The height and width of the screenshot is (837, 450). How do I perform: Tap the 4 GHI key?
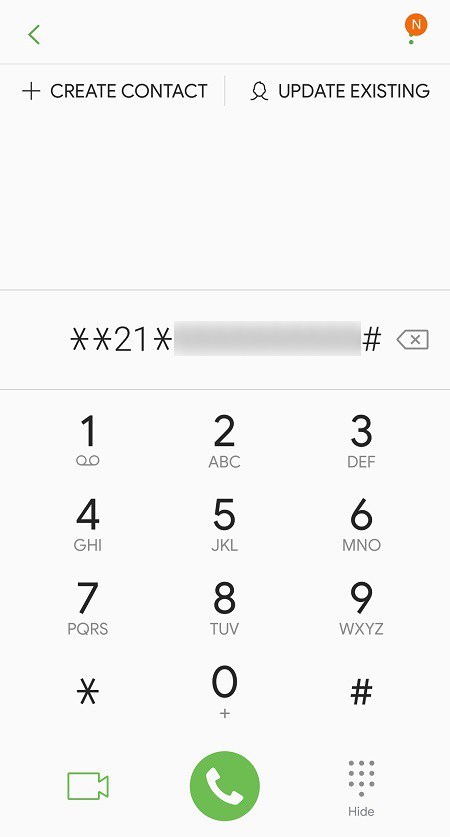pyautogui.click(x=88, y=525)
